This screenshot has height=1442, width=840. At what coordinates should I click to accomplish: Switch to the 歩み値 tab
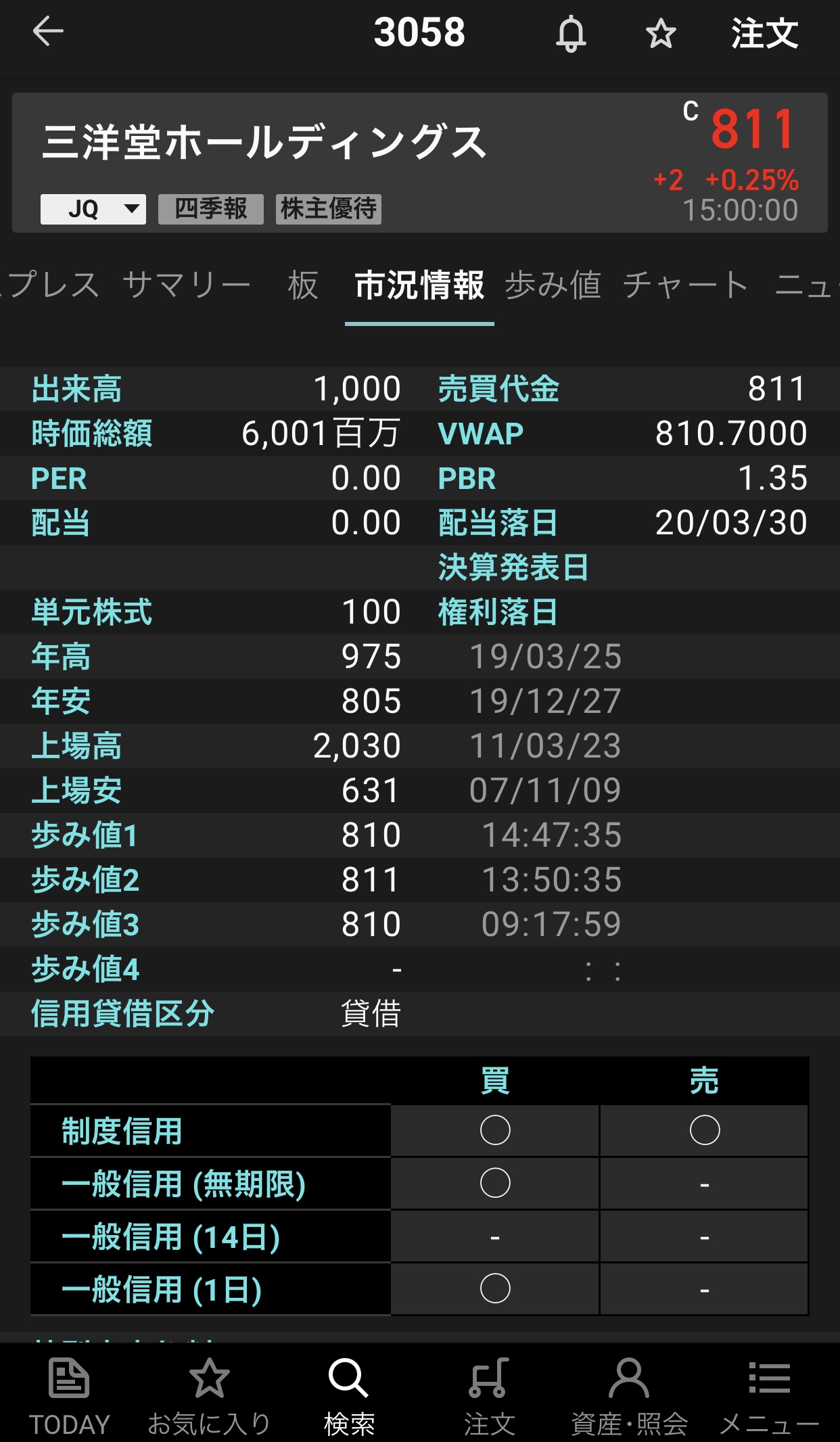tap(553, 285)
